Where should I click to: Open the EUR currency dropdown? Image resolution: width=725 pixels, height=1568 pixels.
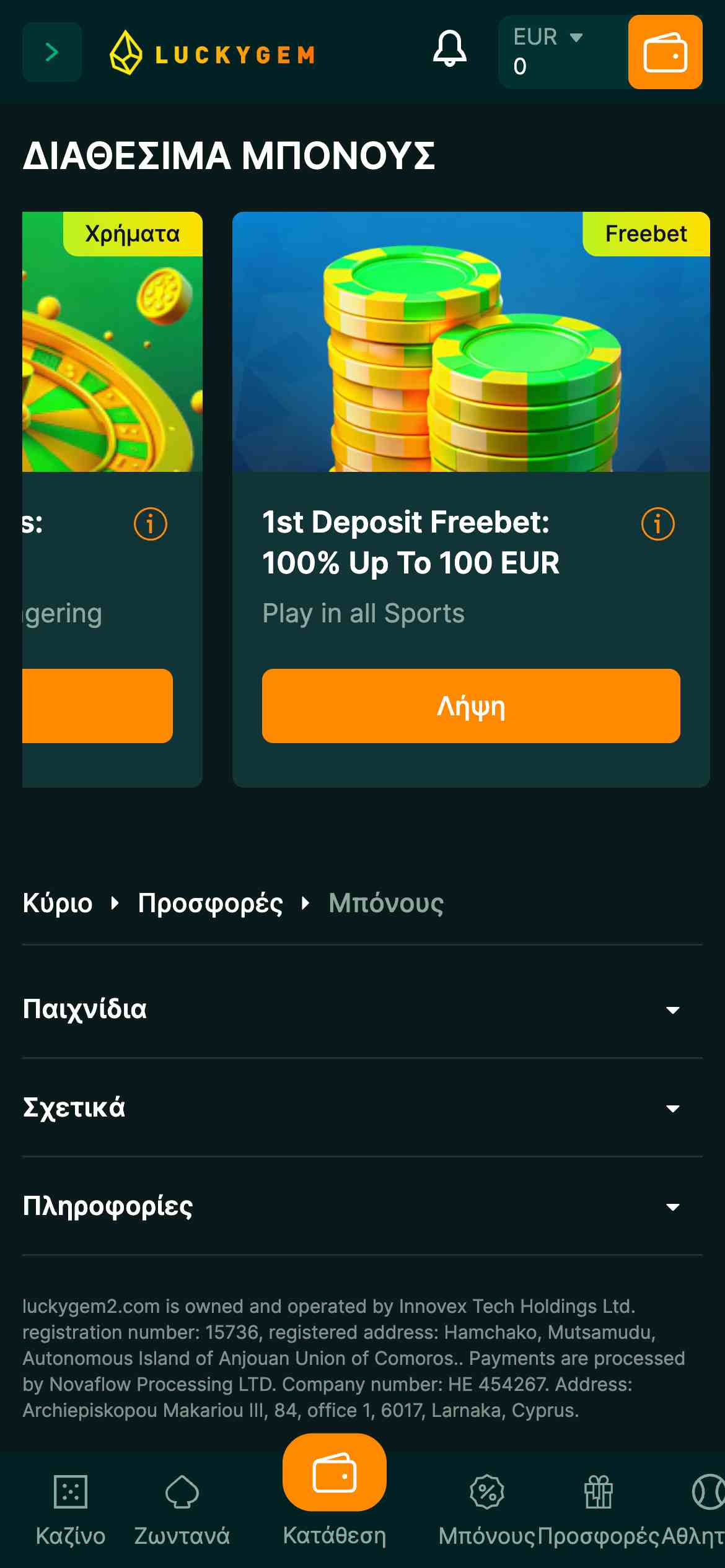pos(548,38)
